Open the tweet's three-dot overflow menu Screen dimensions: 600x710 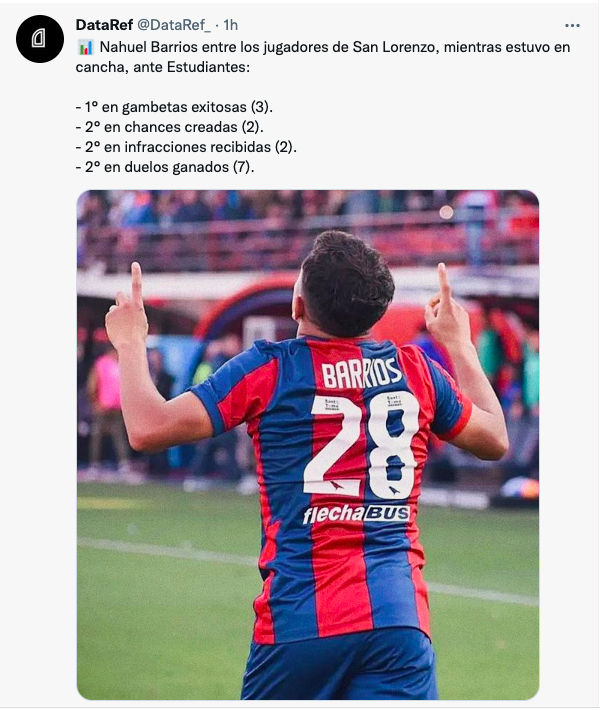pos(572,25)
